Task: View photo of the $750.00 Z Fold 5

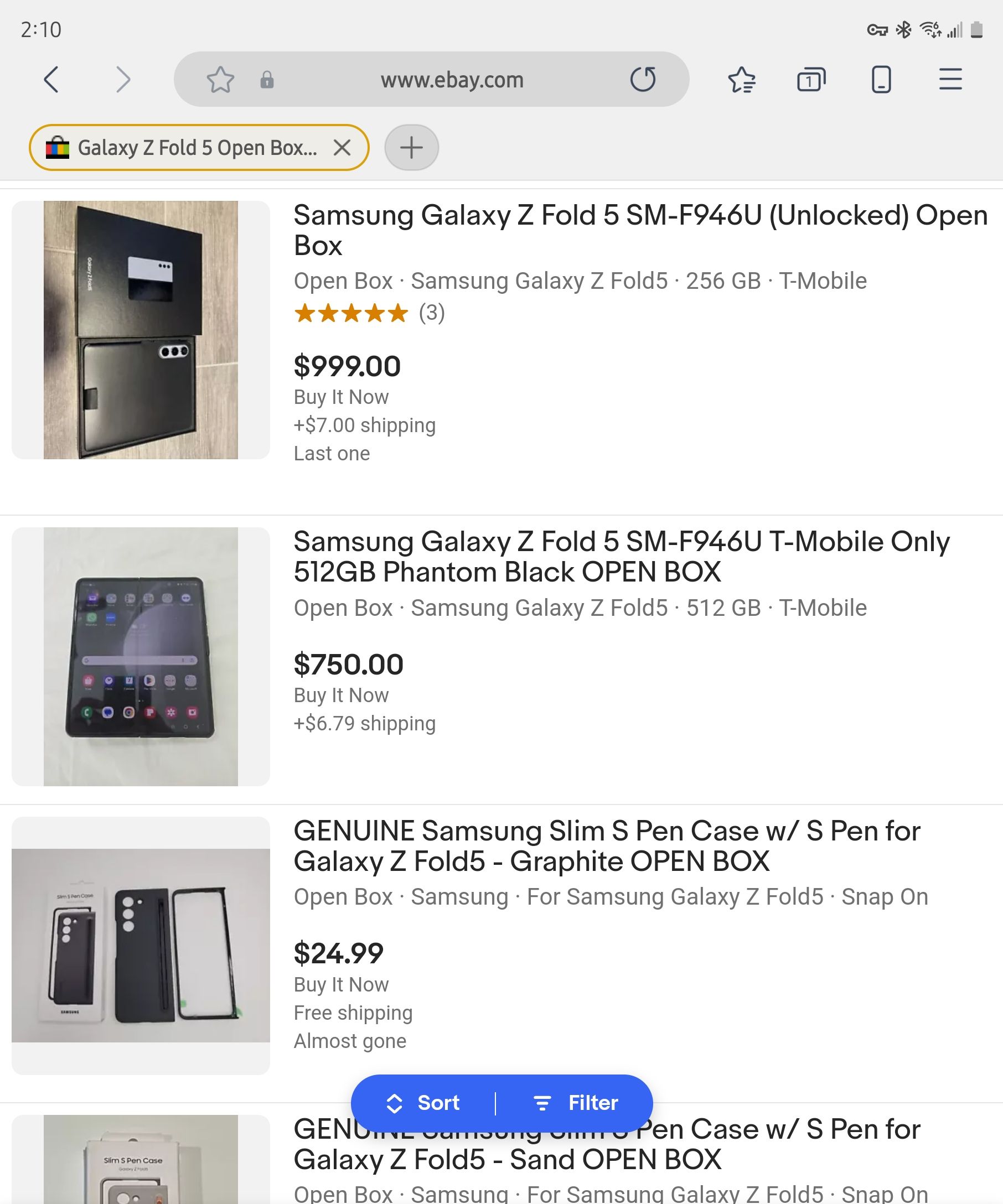Action: [141, 656]
